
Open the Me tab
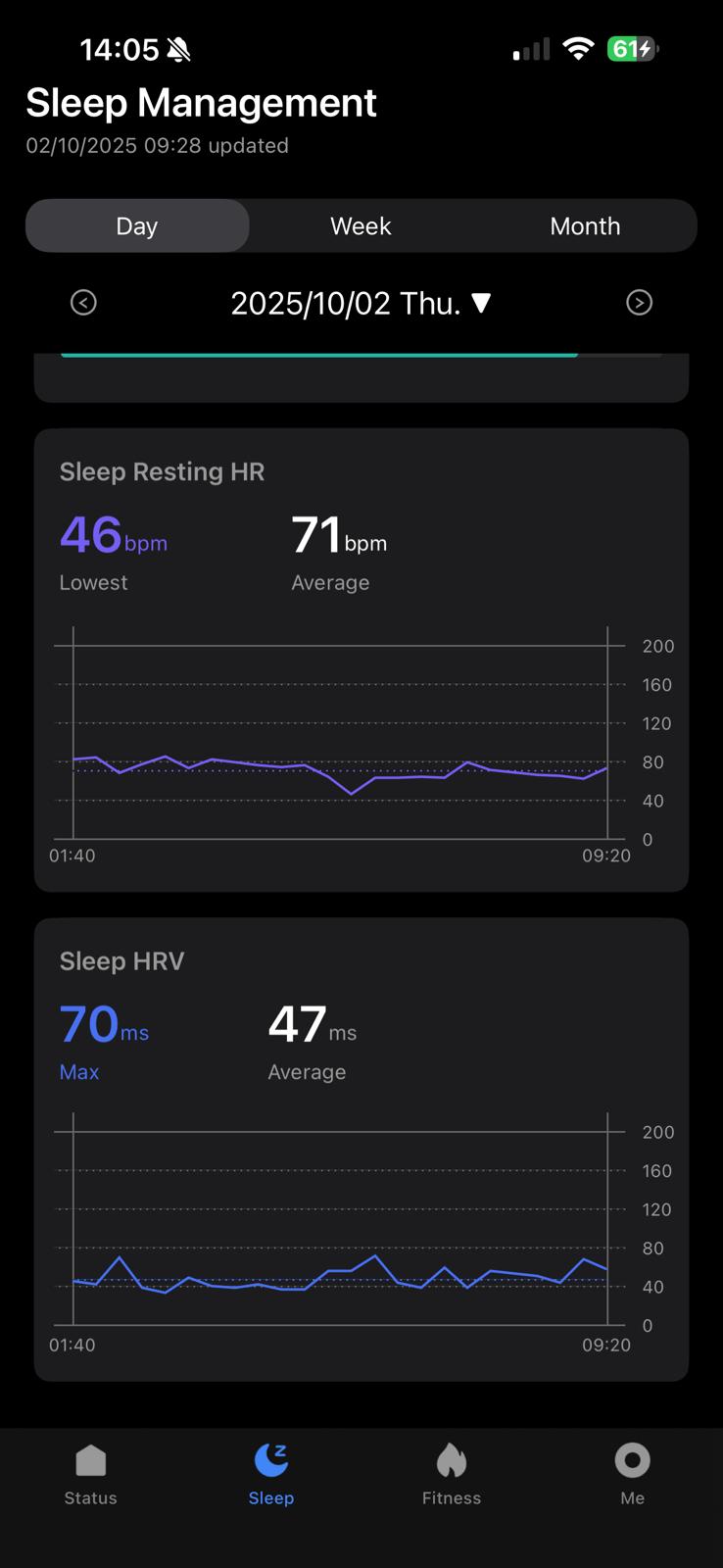coord(632,1474)
